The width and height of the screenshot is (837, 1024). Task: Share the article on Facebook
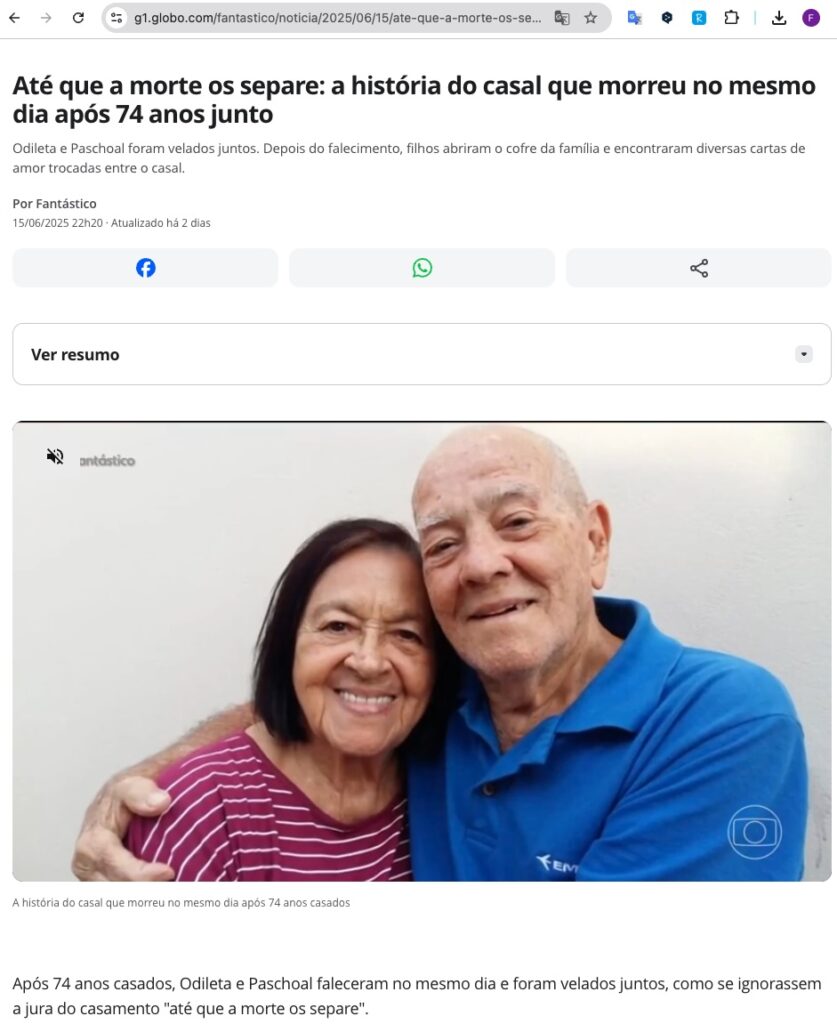point(145,268)
